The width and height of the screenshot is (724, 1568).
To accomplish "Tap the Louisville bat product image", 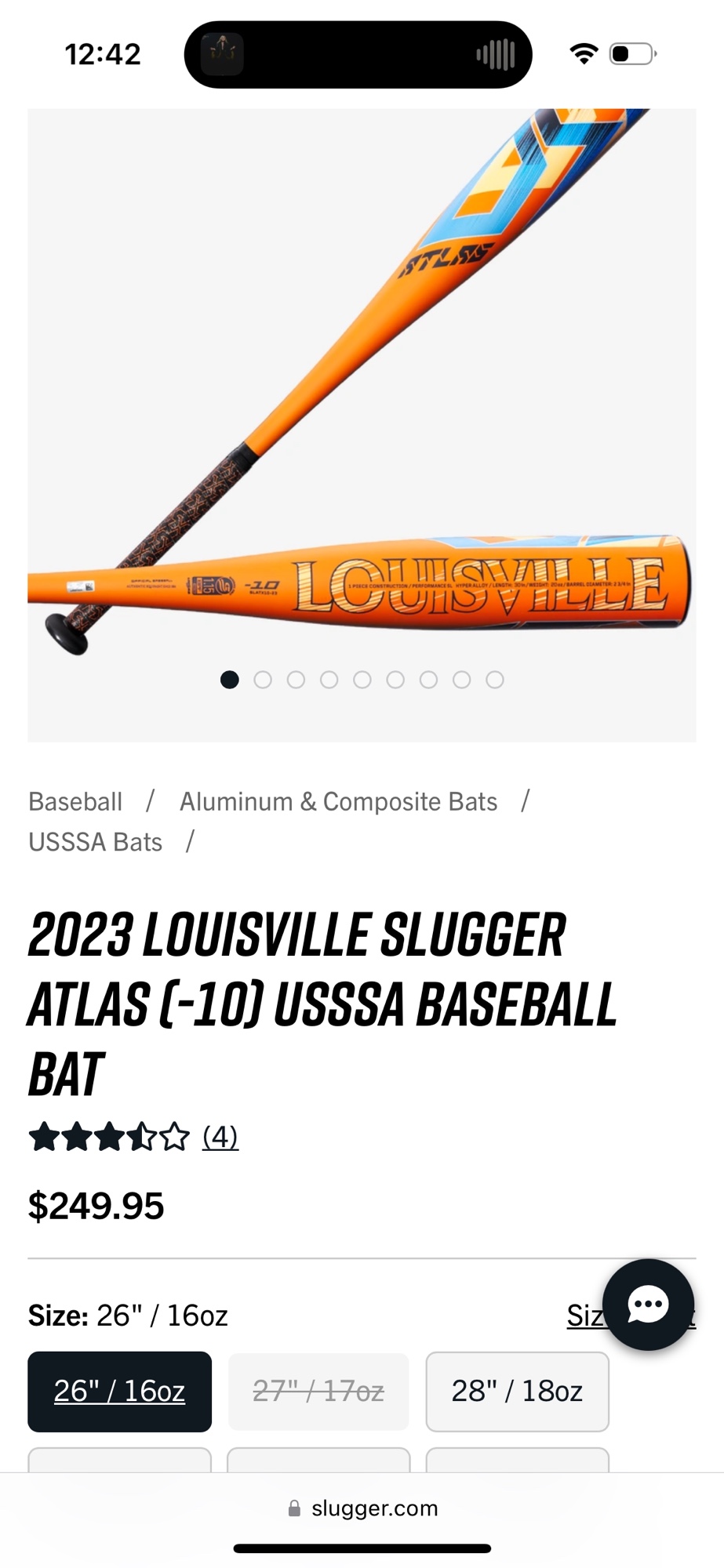I will [361, 423].
